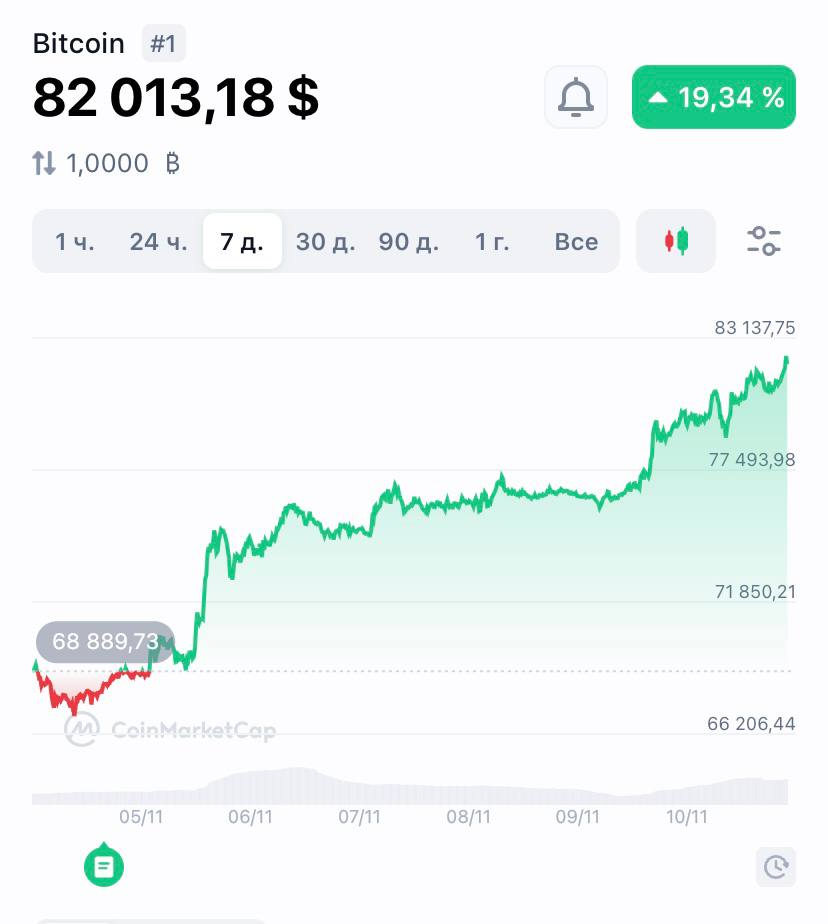Open the green news marker below chart

pos(104,866)
